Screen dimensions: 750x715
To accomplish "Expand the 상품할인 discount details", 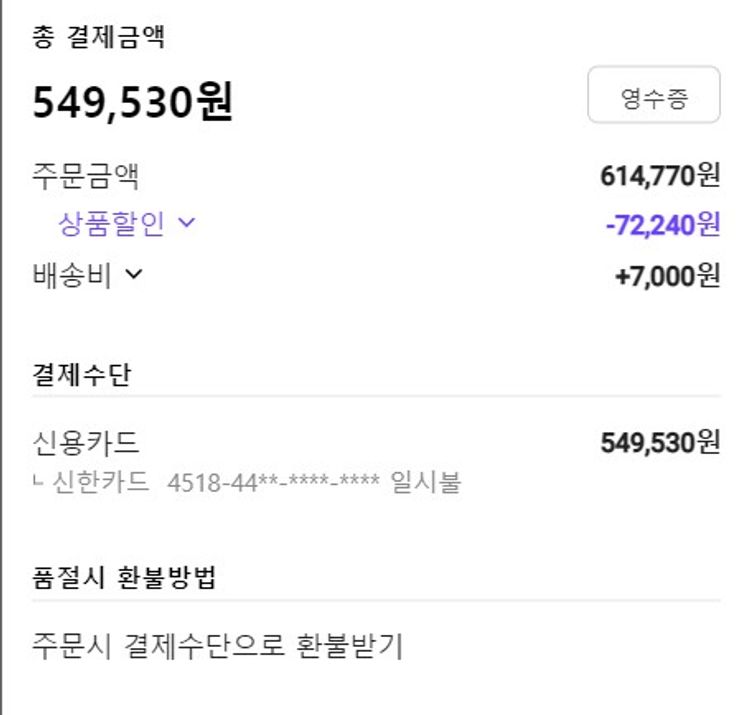I will coord(127,224).
